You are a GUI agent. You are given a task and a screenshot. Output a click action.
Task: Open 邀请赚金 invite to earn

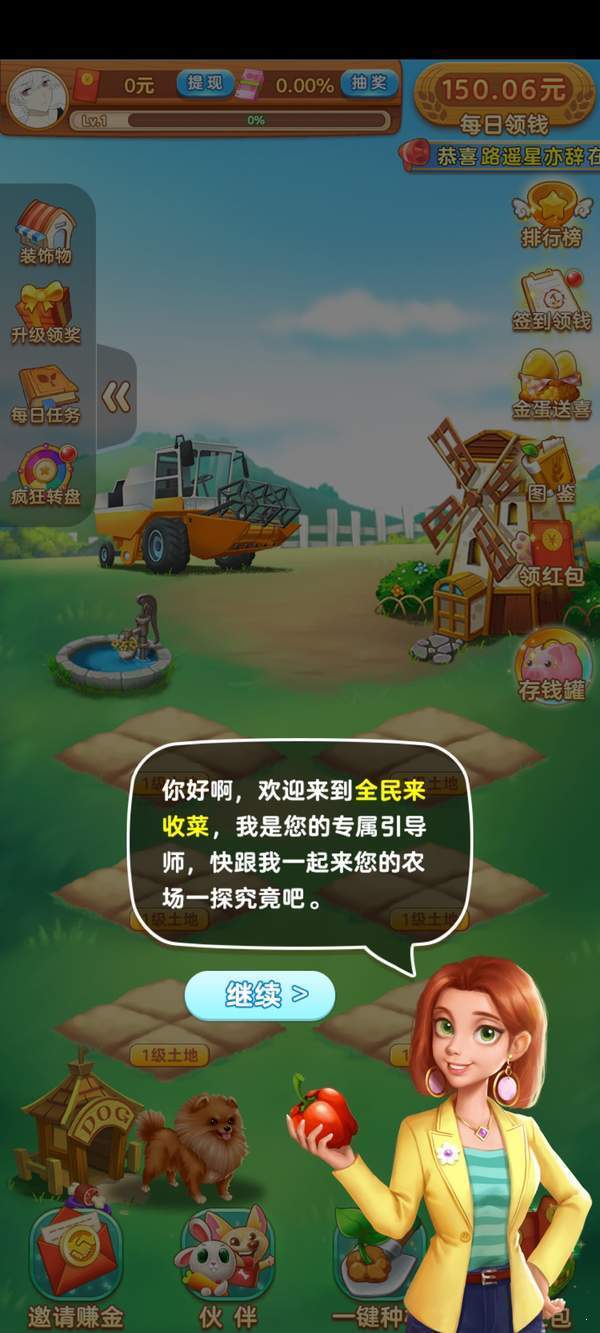coord(75,1270)
